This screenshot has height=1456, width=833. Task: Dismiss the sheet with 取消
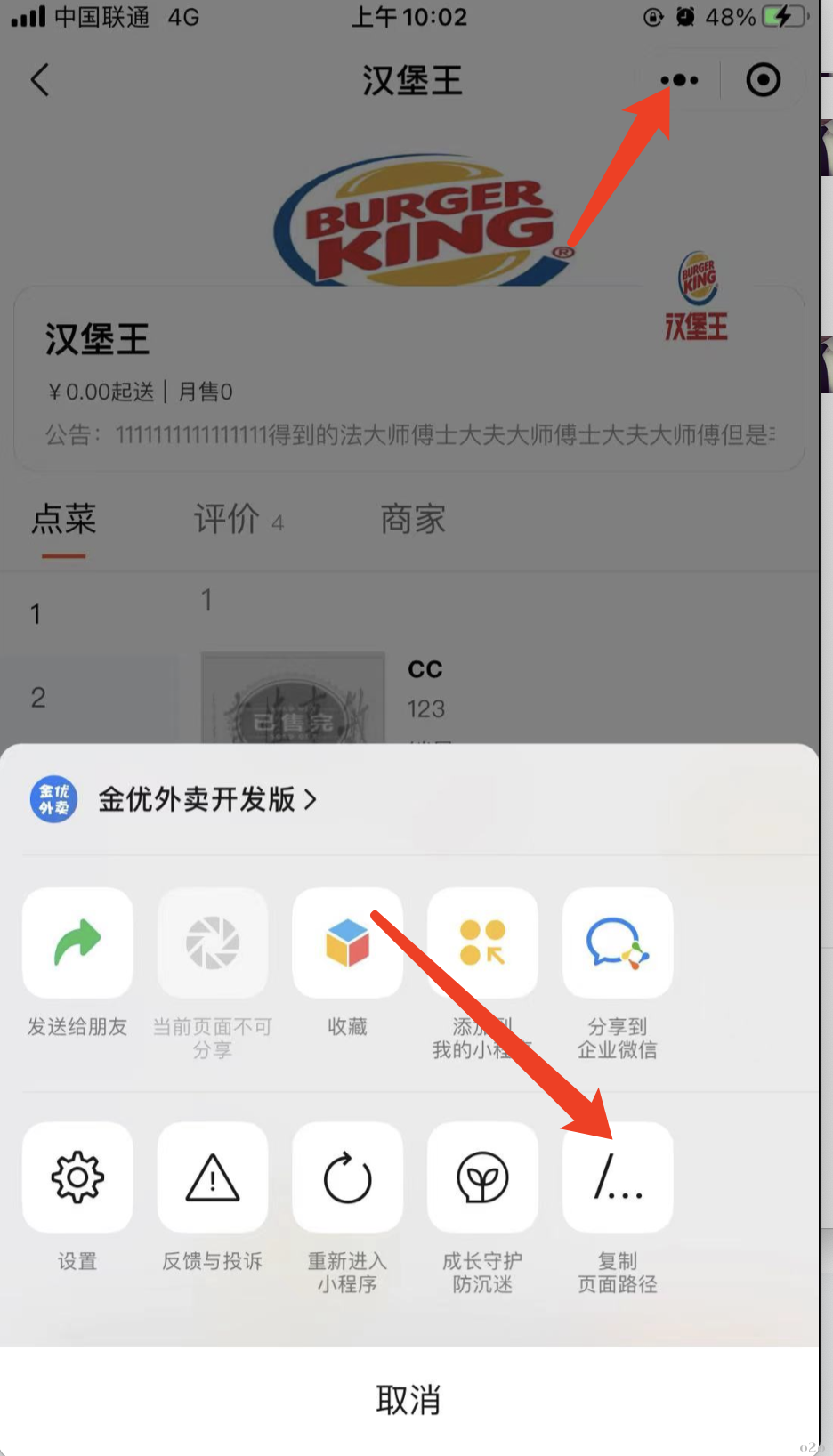coord(408,1400)
